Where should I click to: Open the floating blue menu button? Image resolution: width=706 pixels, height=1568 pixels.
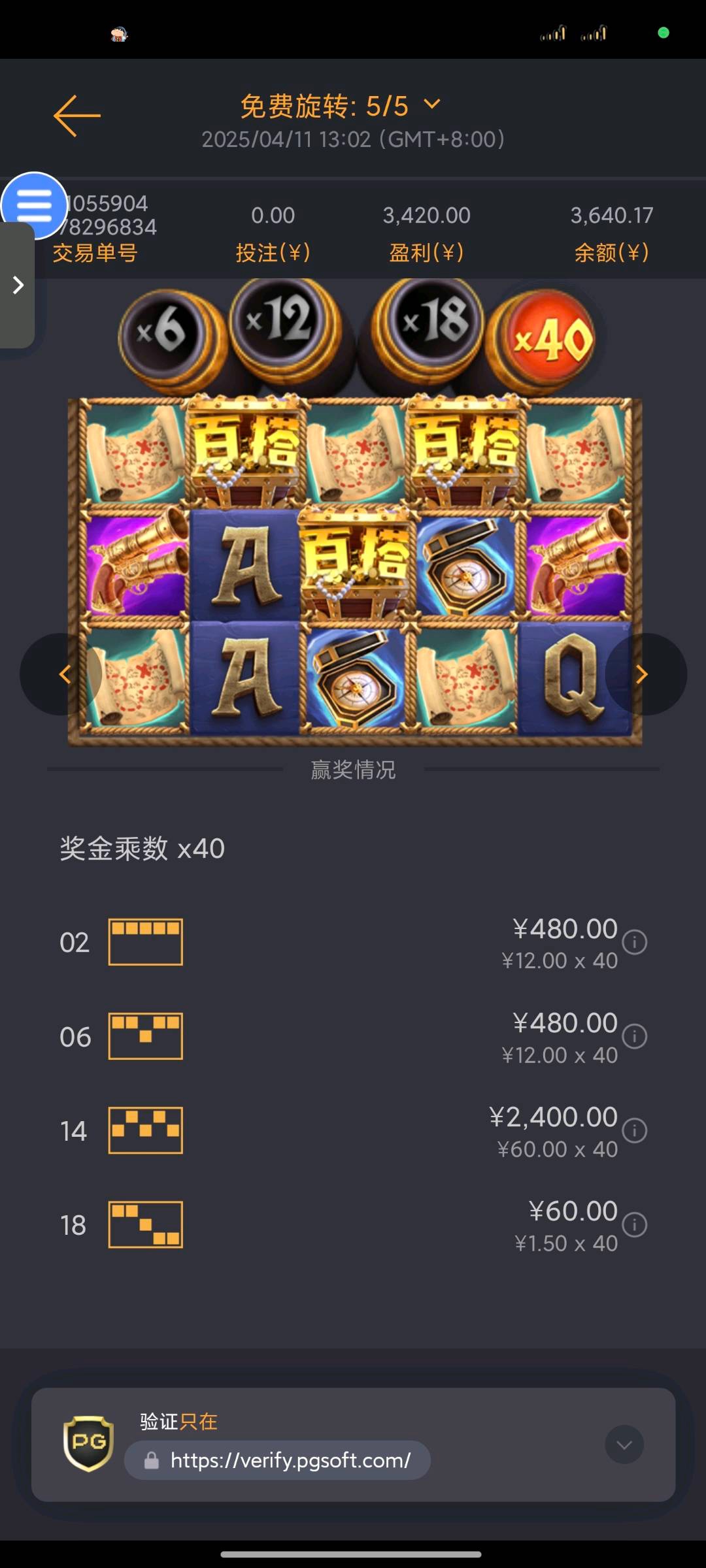34,204
